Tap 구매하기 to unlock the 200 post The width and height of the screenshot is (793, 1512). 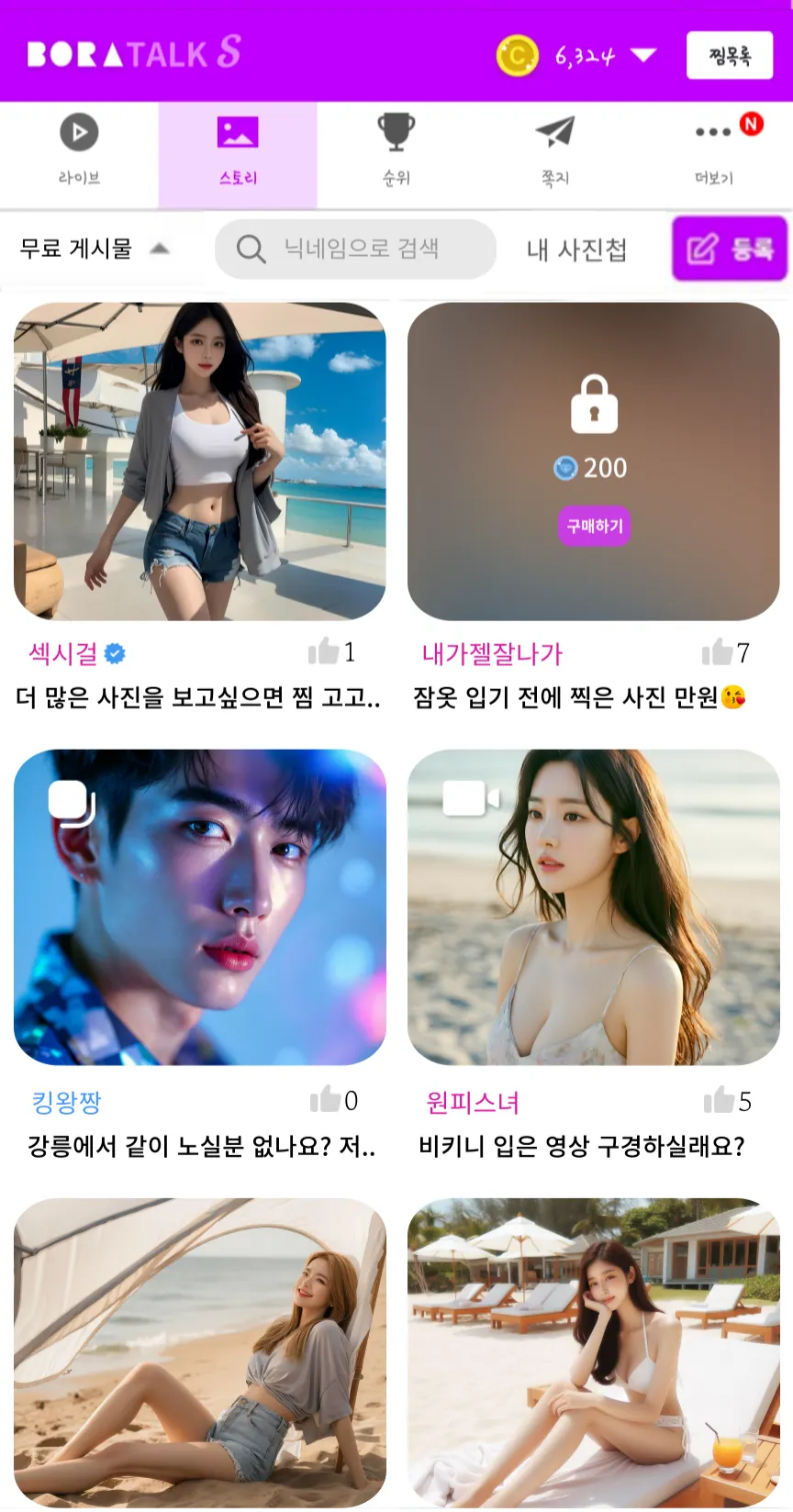tap(594, 526)
